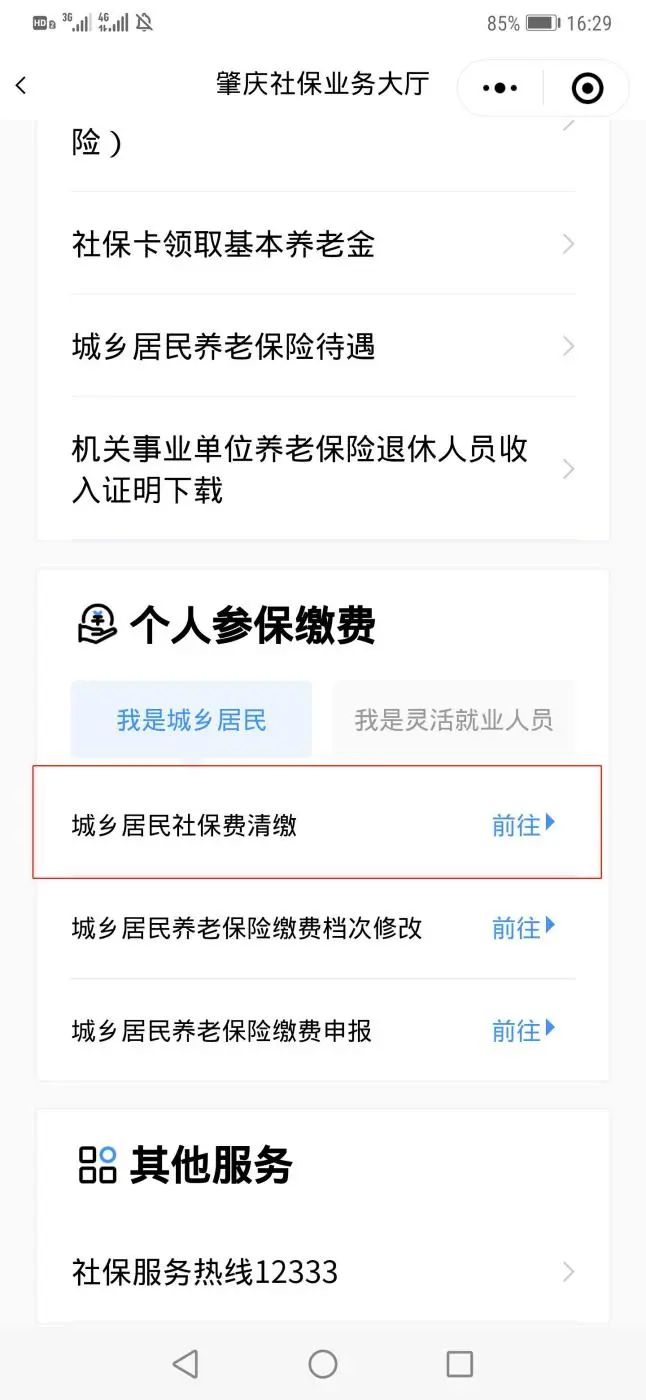Screen dimensions: 646x1400
Task: Open the system recent apps view
Action: pos(459,1363)
